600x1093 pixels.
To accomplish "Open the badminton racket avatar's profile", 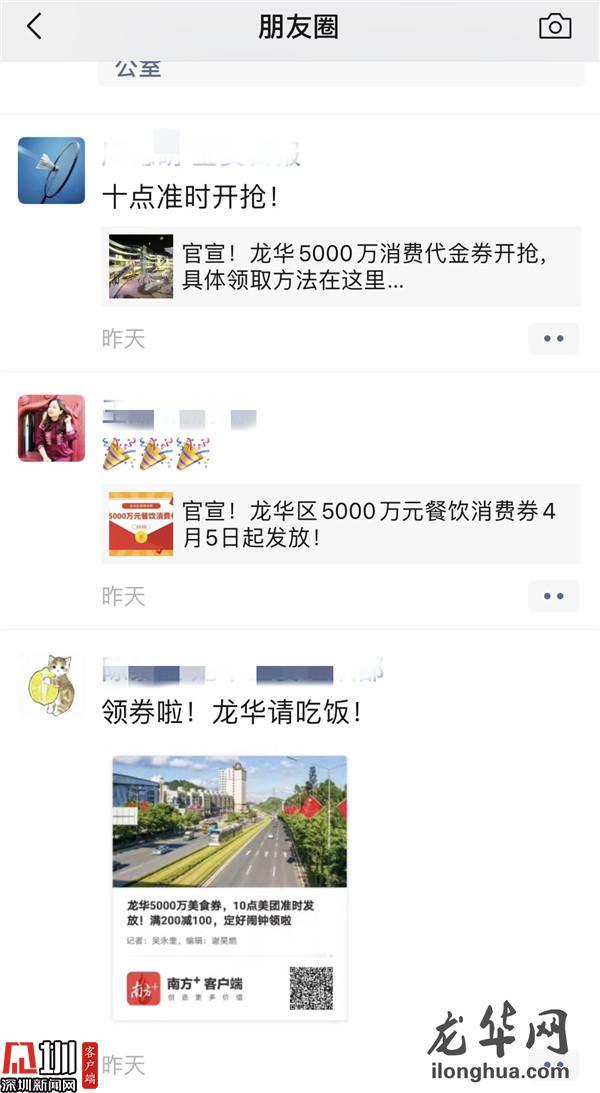I will pos(51,170).
